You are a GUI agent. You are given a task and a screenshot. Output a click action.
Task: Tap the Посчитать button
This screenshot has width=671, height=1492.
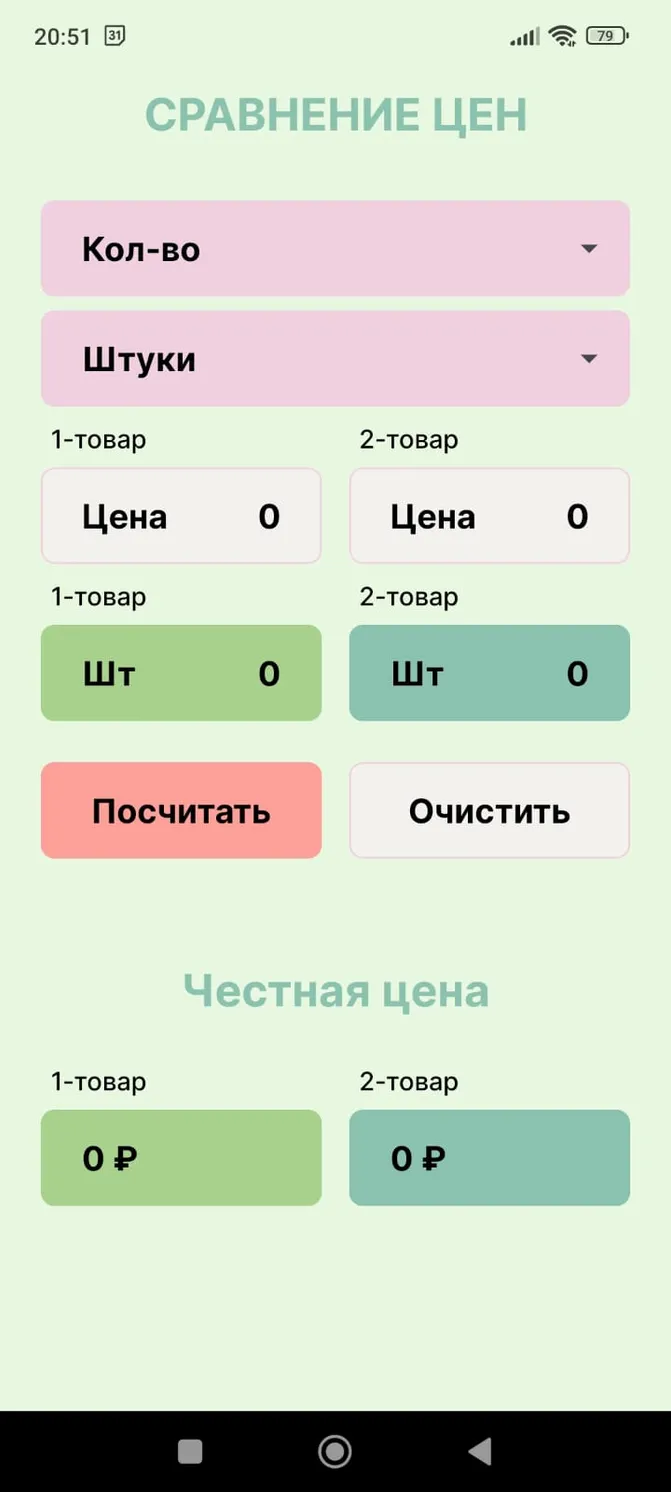coord(181,810)
